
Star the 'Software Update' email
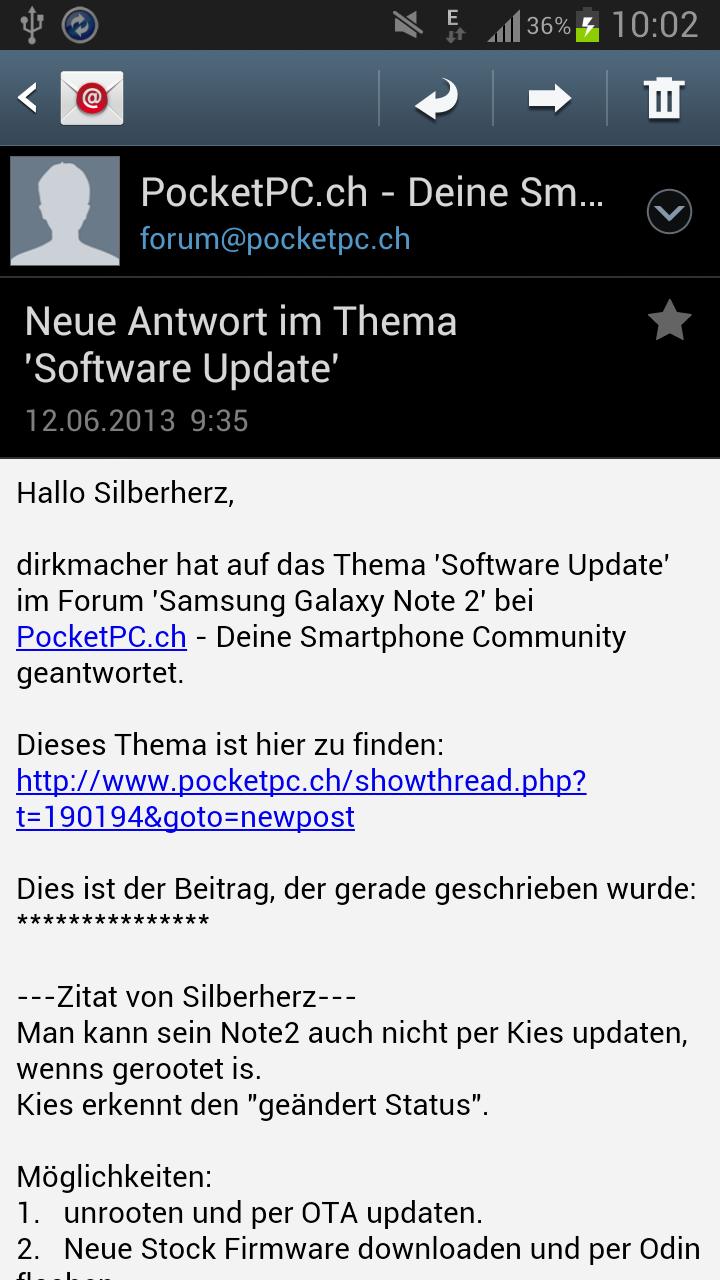pyautogui.click(x=669, y=322)
